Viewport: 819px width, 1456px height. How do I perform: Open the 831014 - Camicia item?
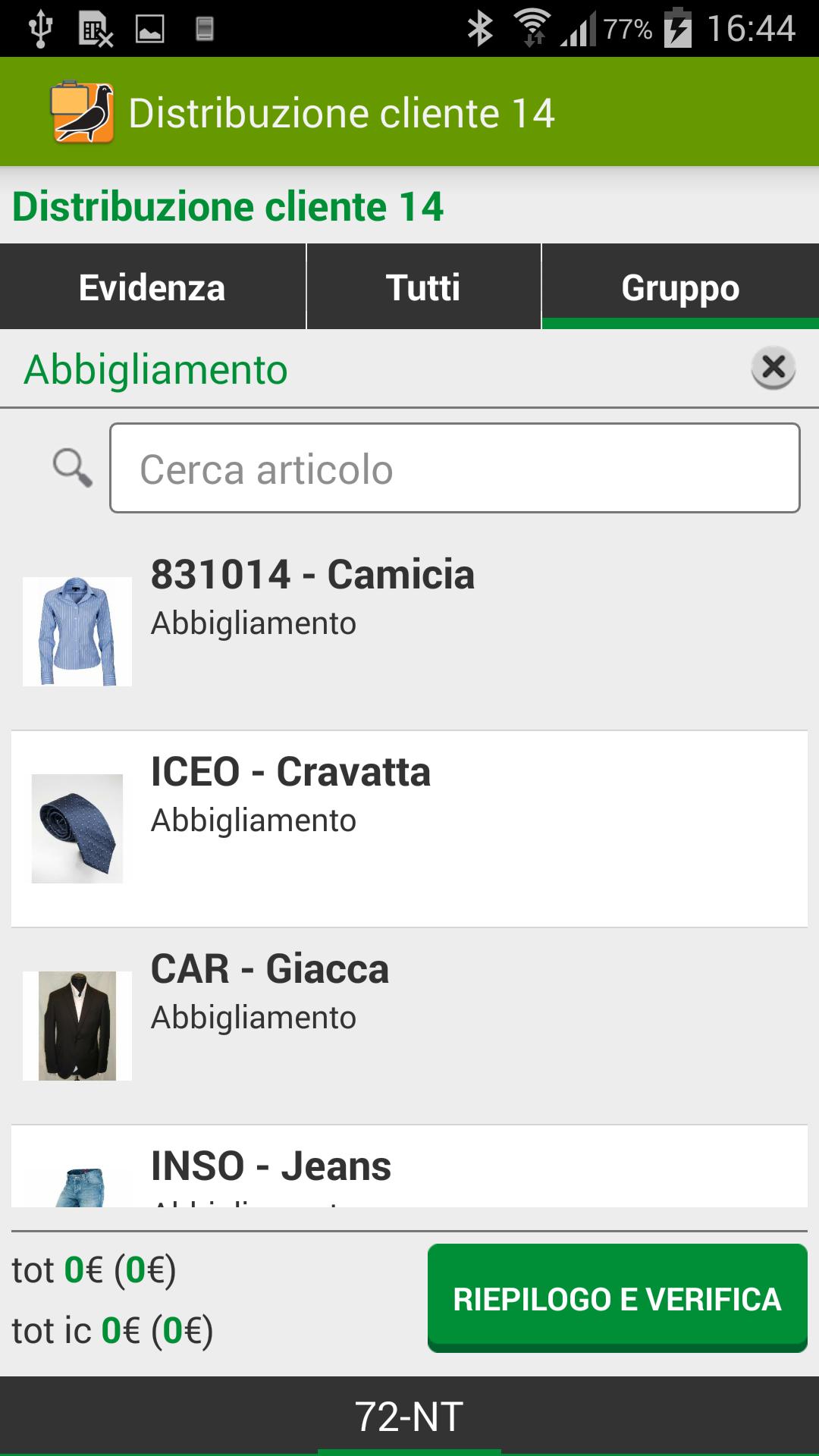click(x=409, y=631)
